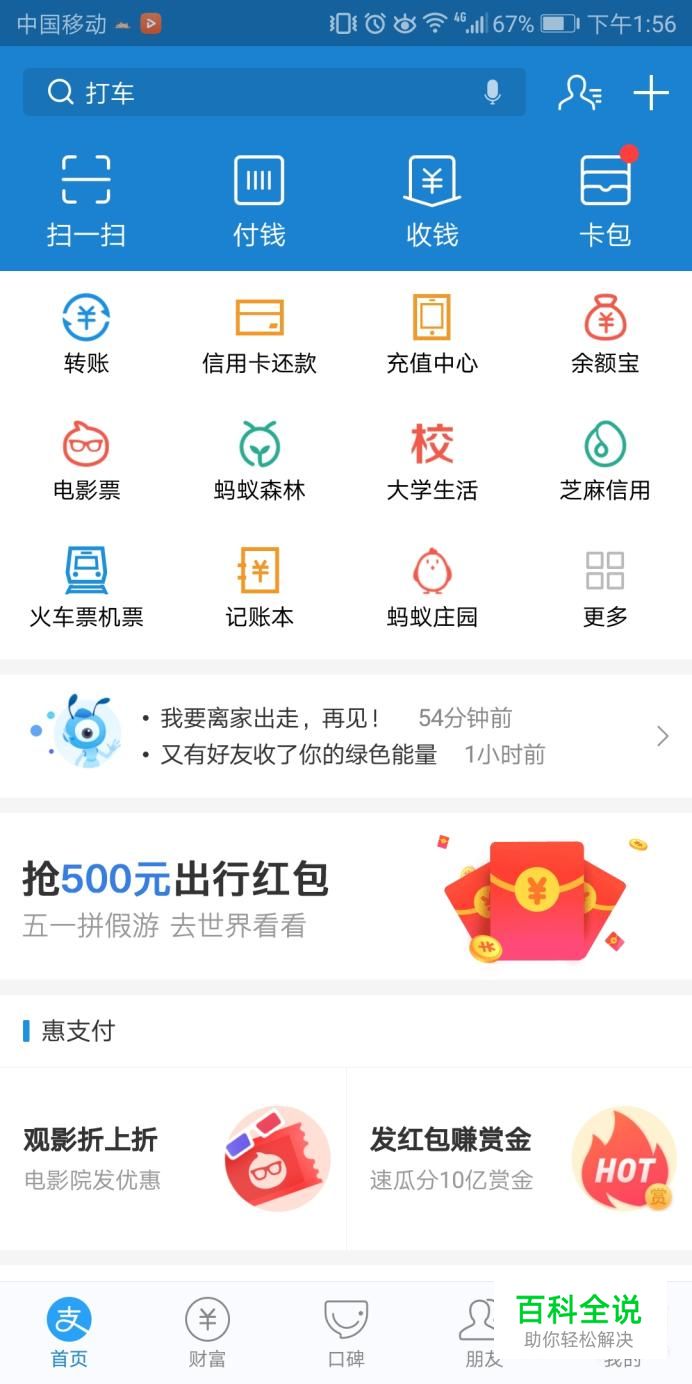This screenshot has height=1384, width=692.
Task: Go to 充值中心
Action: point(432,334)
